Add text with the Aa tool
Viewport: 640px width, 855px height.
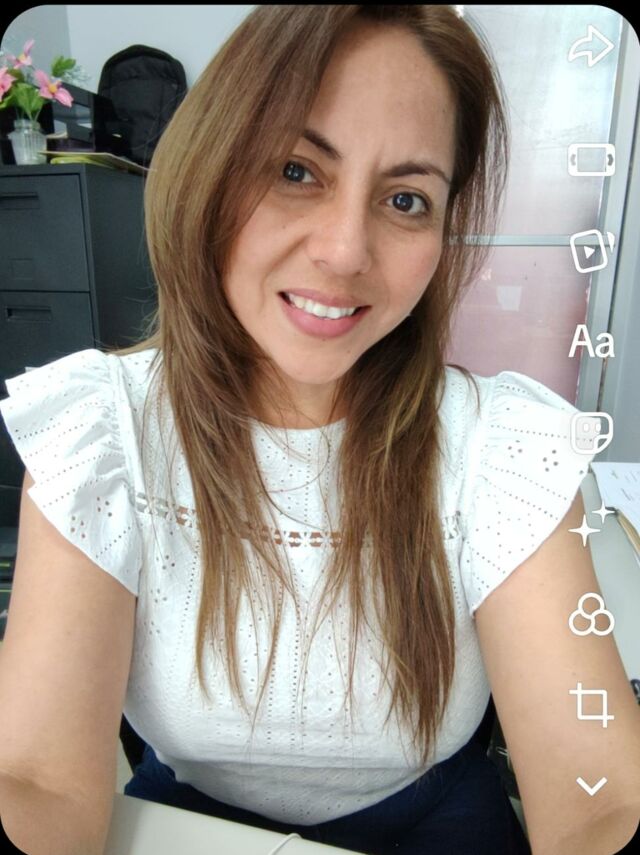coord(591,343)
